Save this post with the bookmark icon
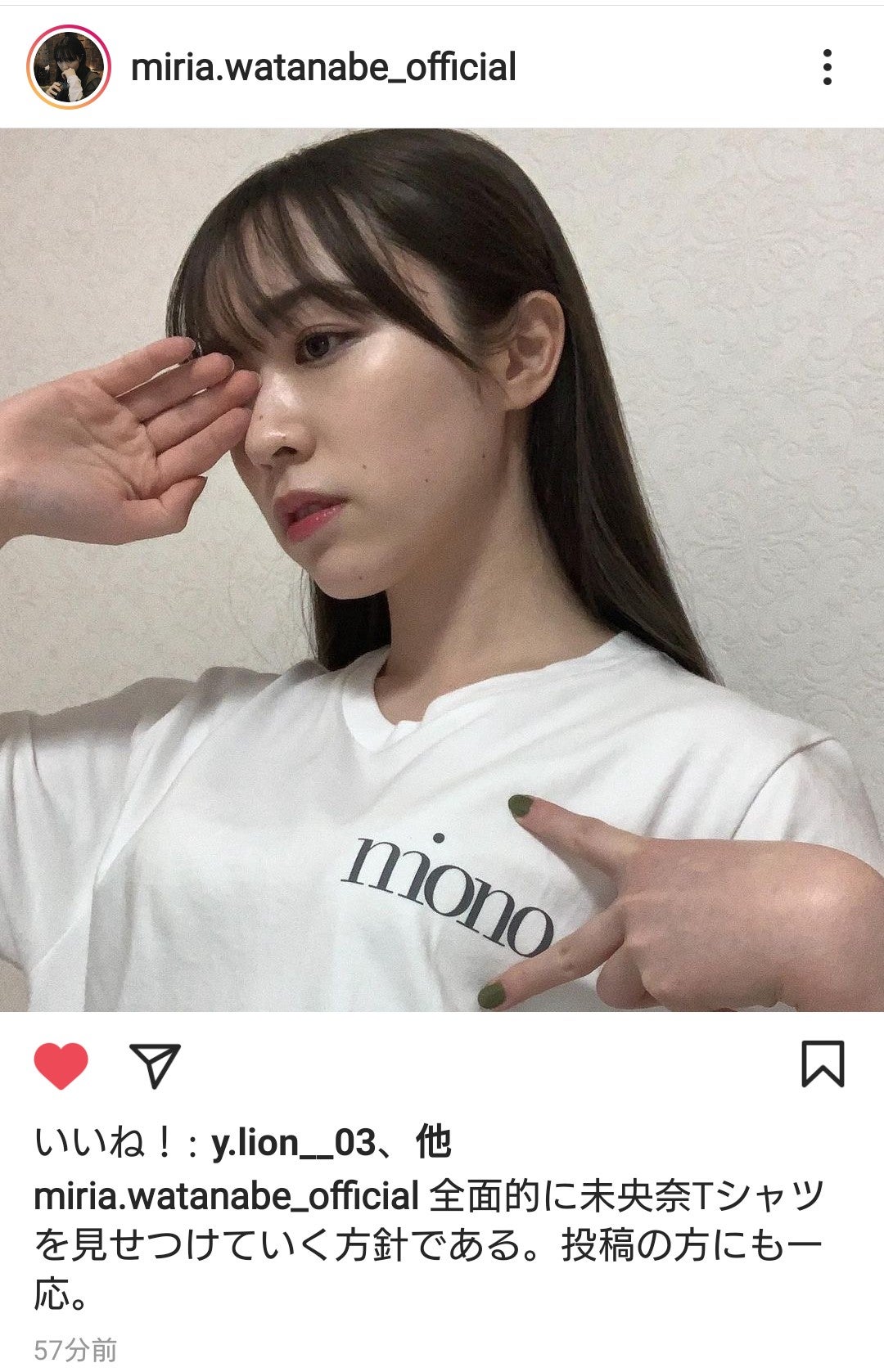This screenshot has width=884, height=1372. 822,1064
